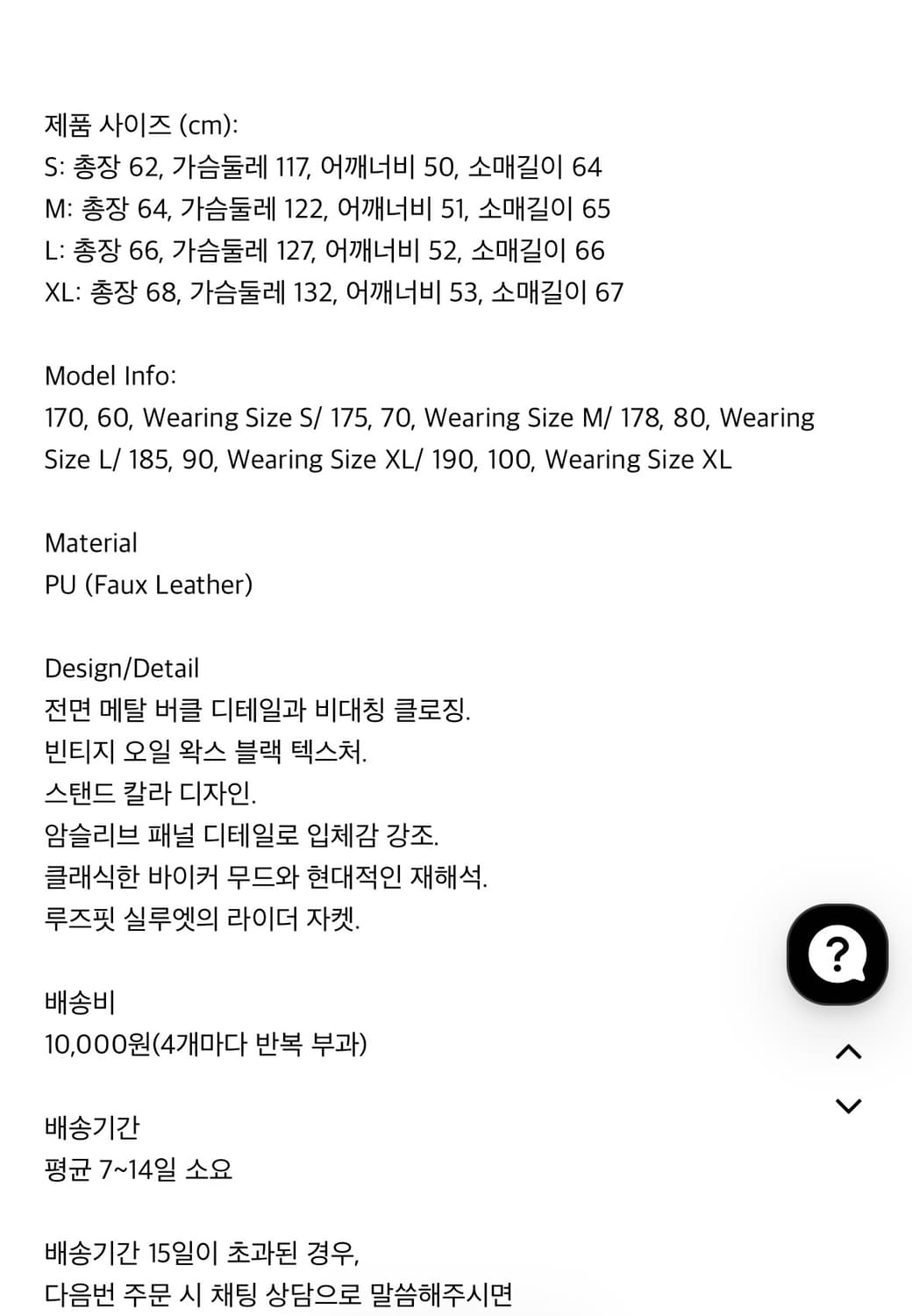The width and height of the screenshot is (912, 1316).
Task: Select the 'PU (Faux Leather)' text line
Action: coord(149,585)
